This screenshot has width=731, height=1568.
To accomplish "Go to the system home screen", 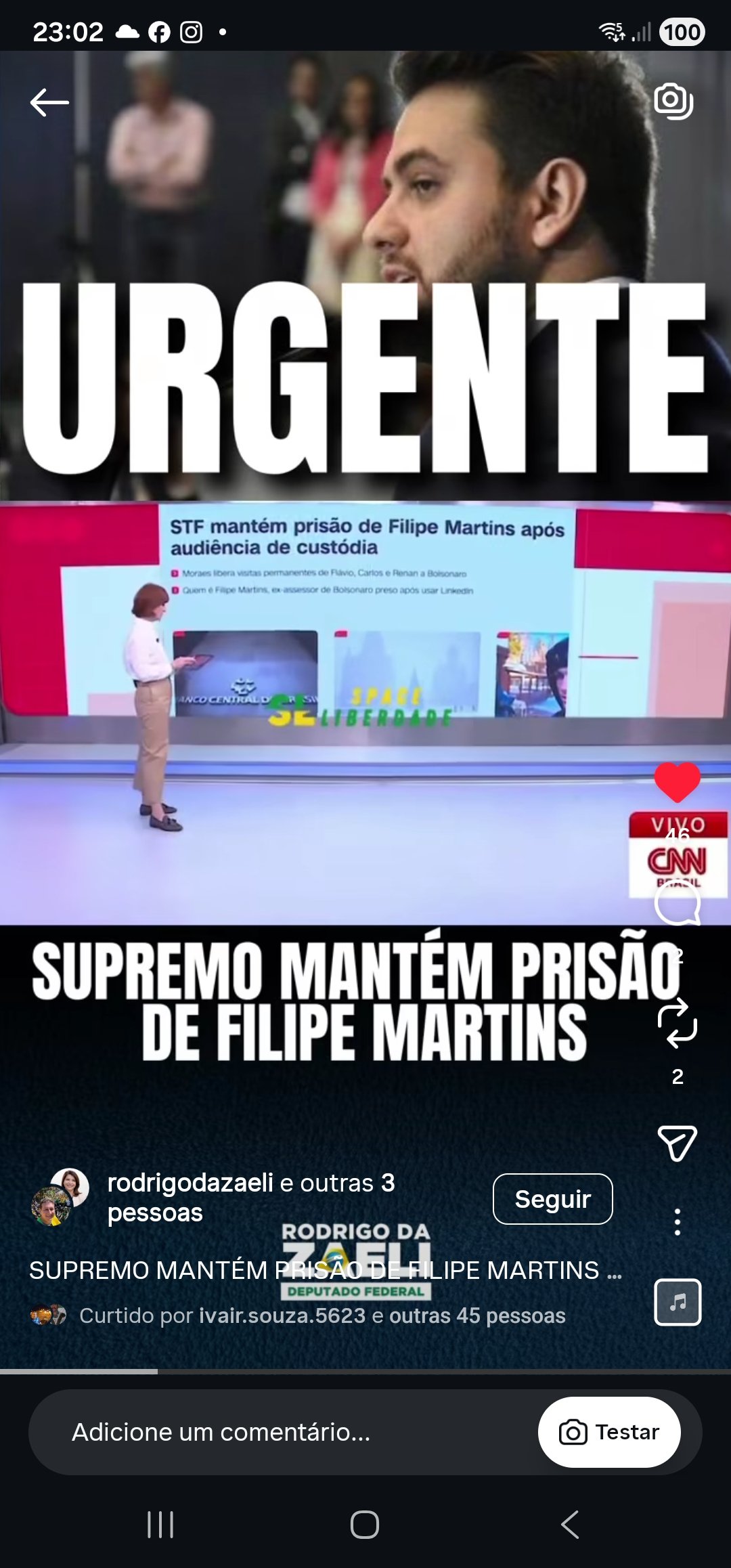I will [365, 1525].
